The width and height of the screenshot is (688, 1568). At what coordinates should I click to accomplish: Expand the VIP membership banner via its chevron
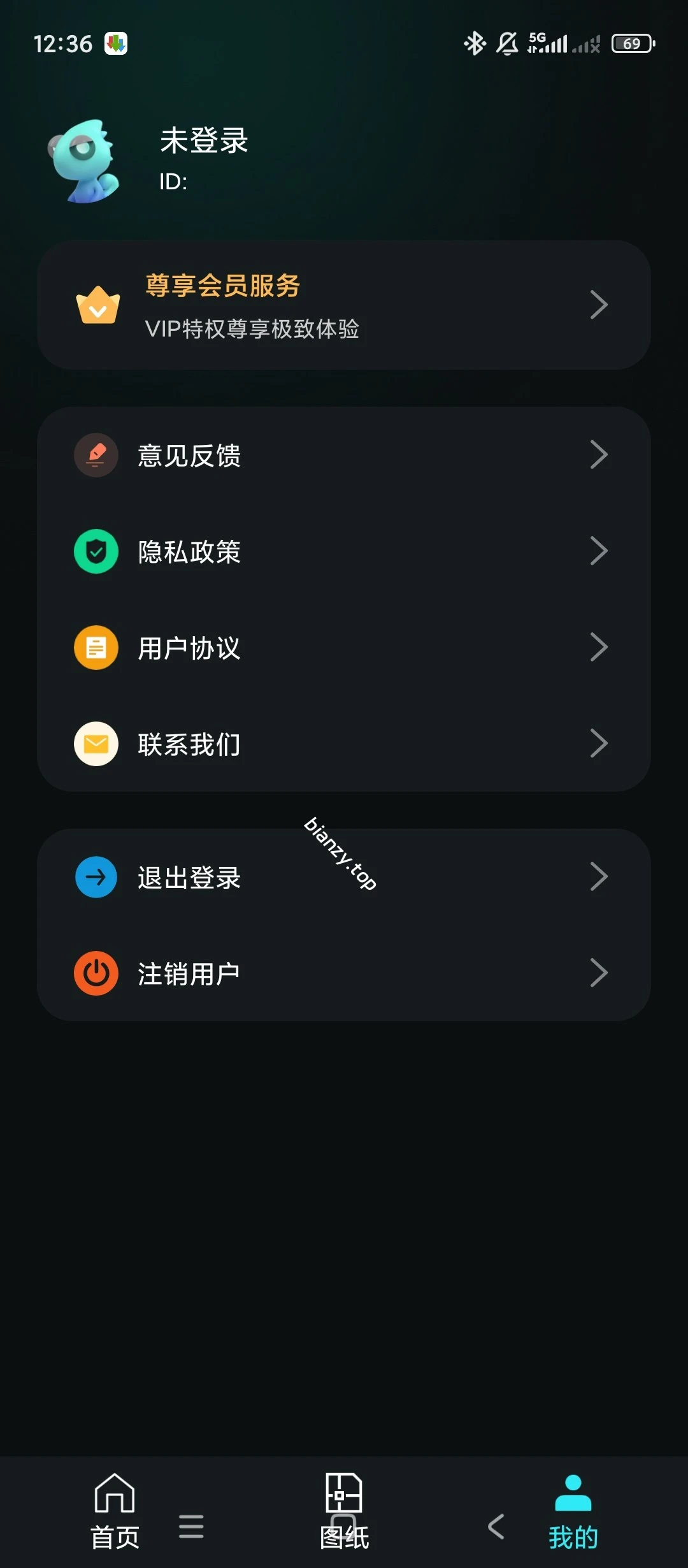598,305
